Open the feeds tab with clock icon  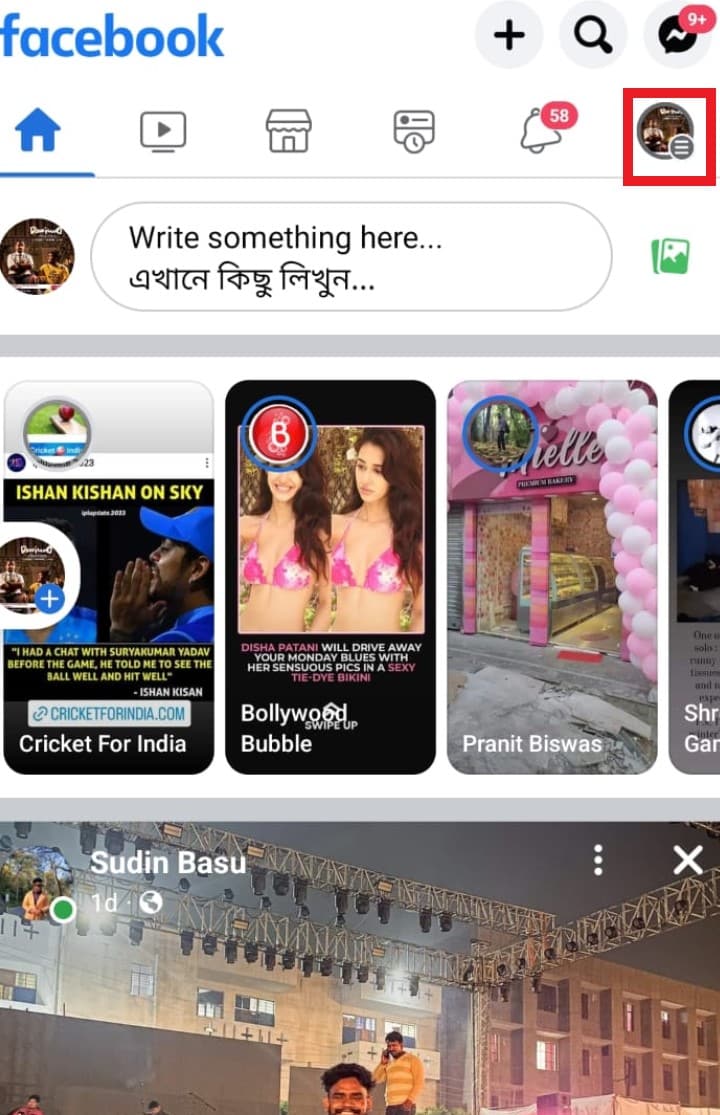(414, 131)
